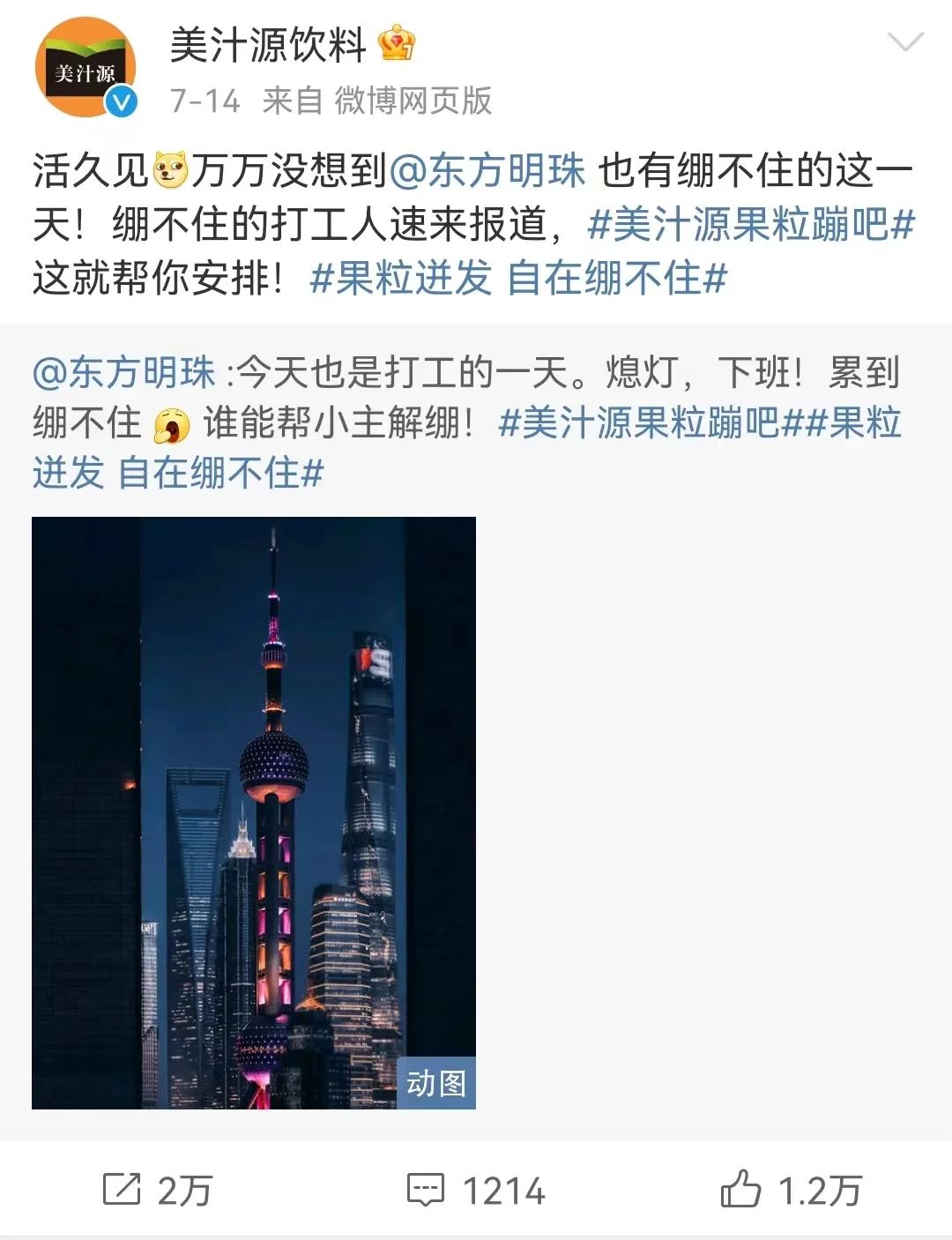Open @东方明珠 mention in main post
This screenshot has height=1240, width=952.
487,171
